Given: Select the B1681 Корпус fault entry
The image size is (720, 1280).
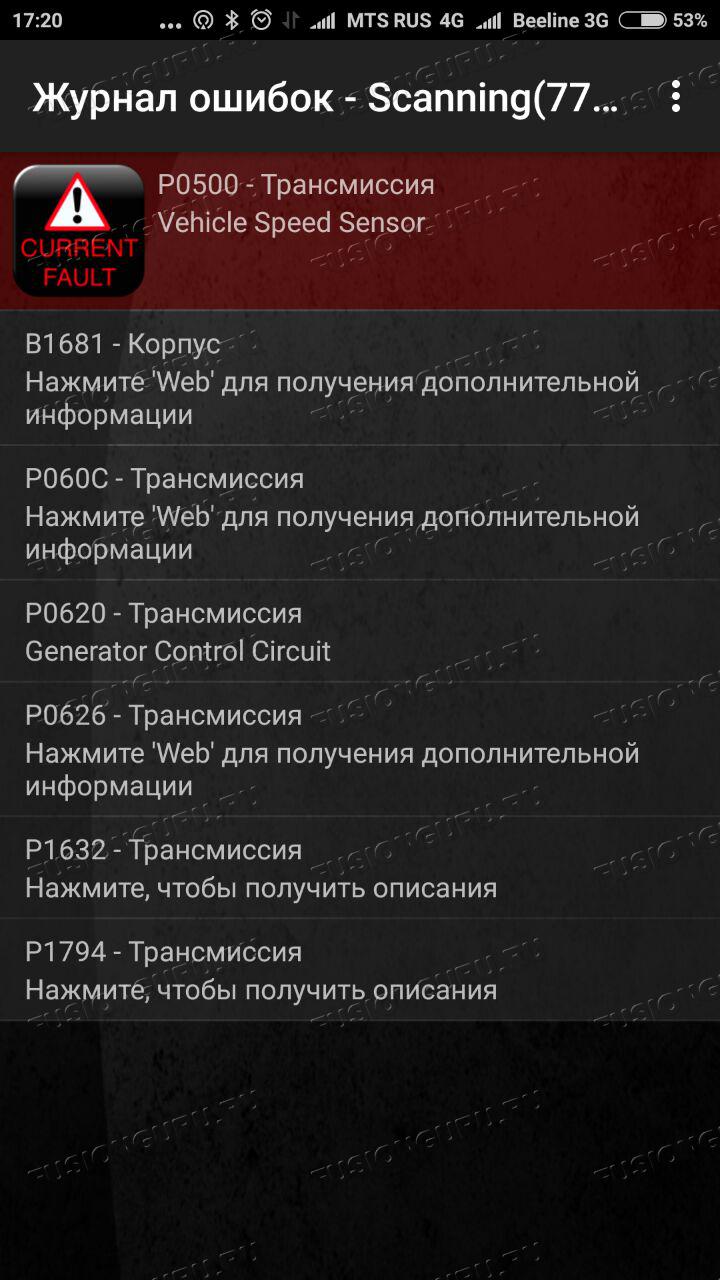Looking at the screenshot, I should [360, 378].
